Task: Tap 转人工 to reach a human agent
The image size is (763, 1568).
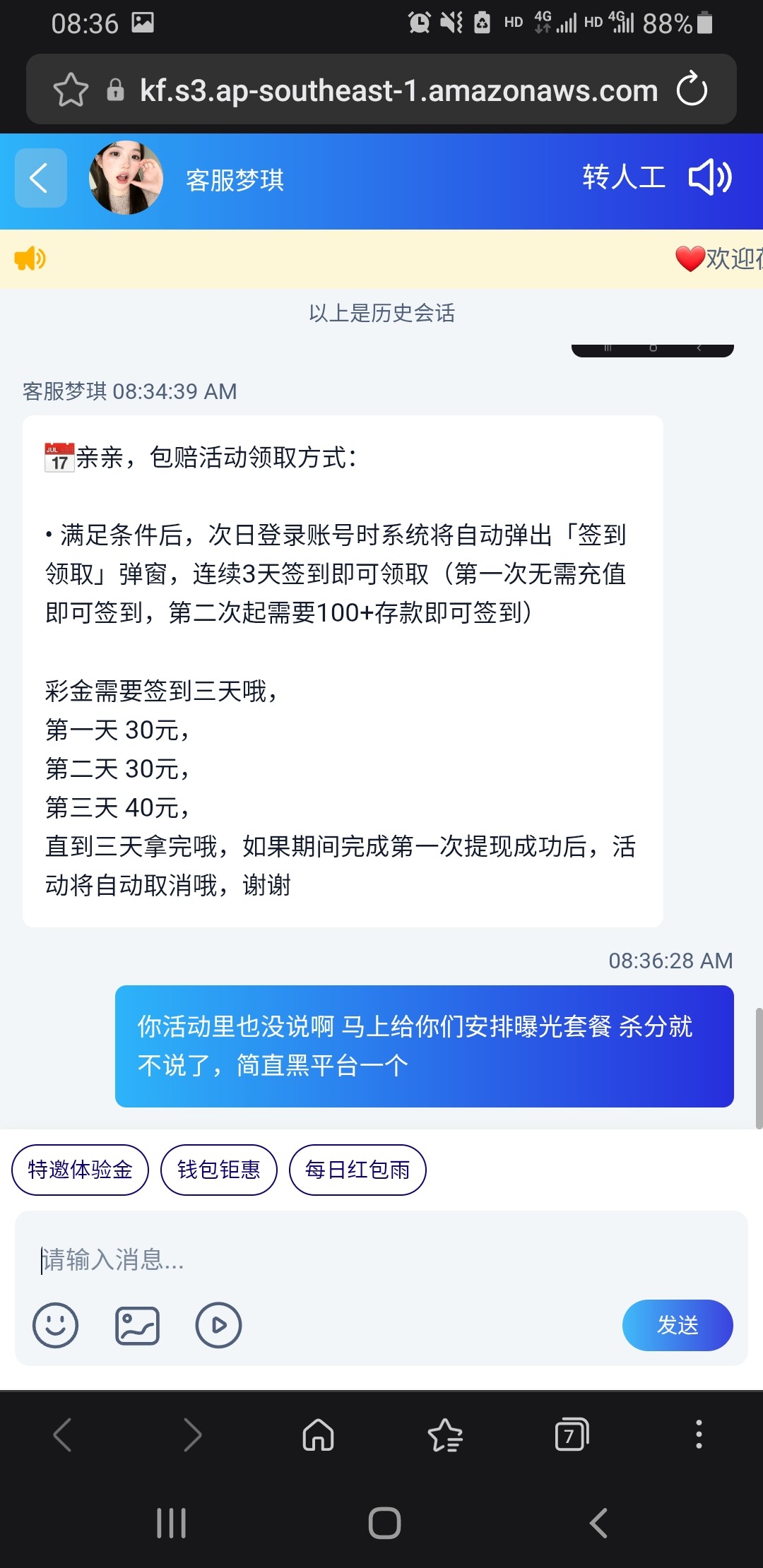Action: tap(623, 177)
